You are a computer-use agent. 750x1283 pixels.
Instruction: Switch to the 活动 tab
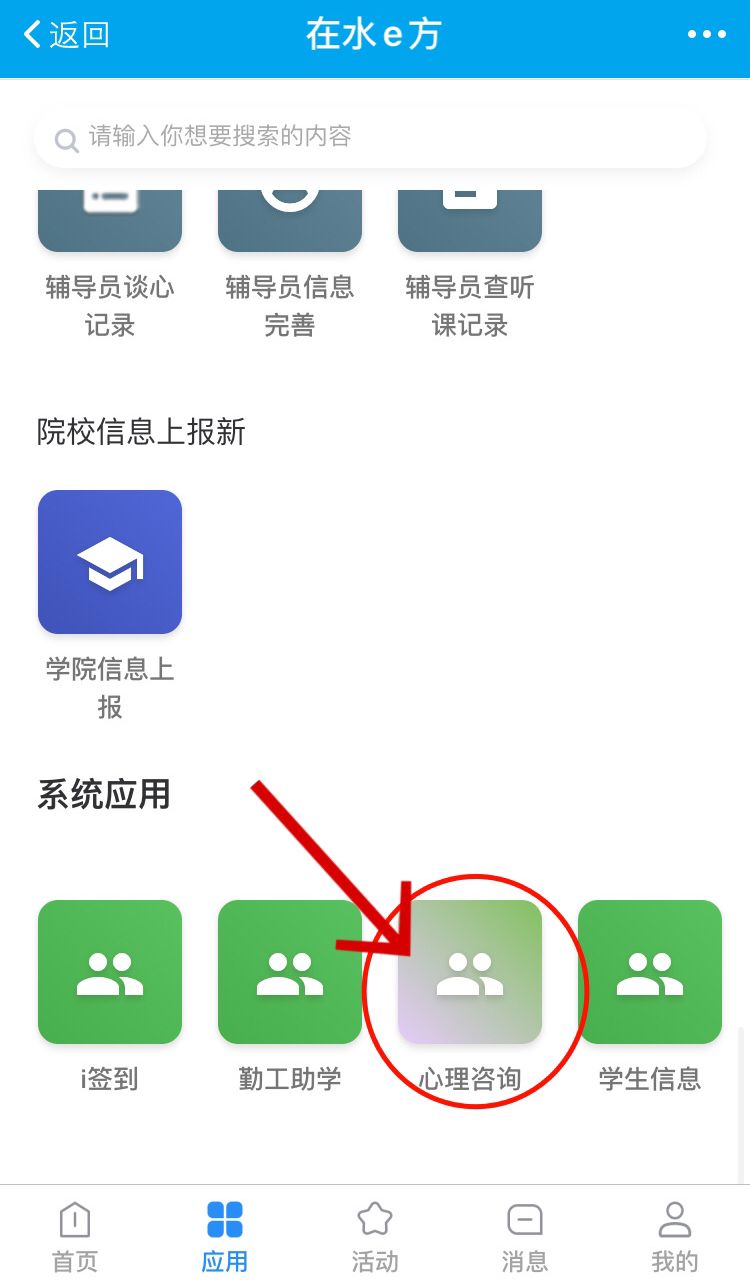click(375, 1237)
